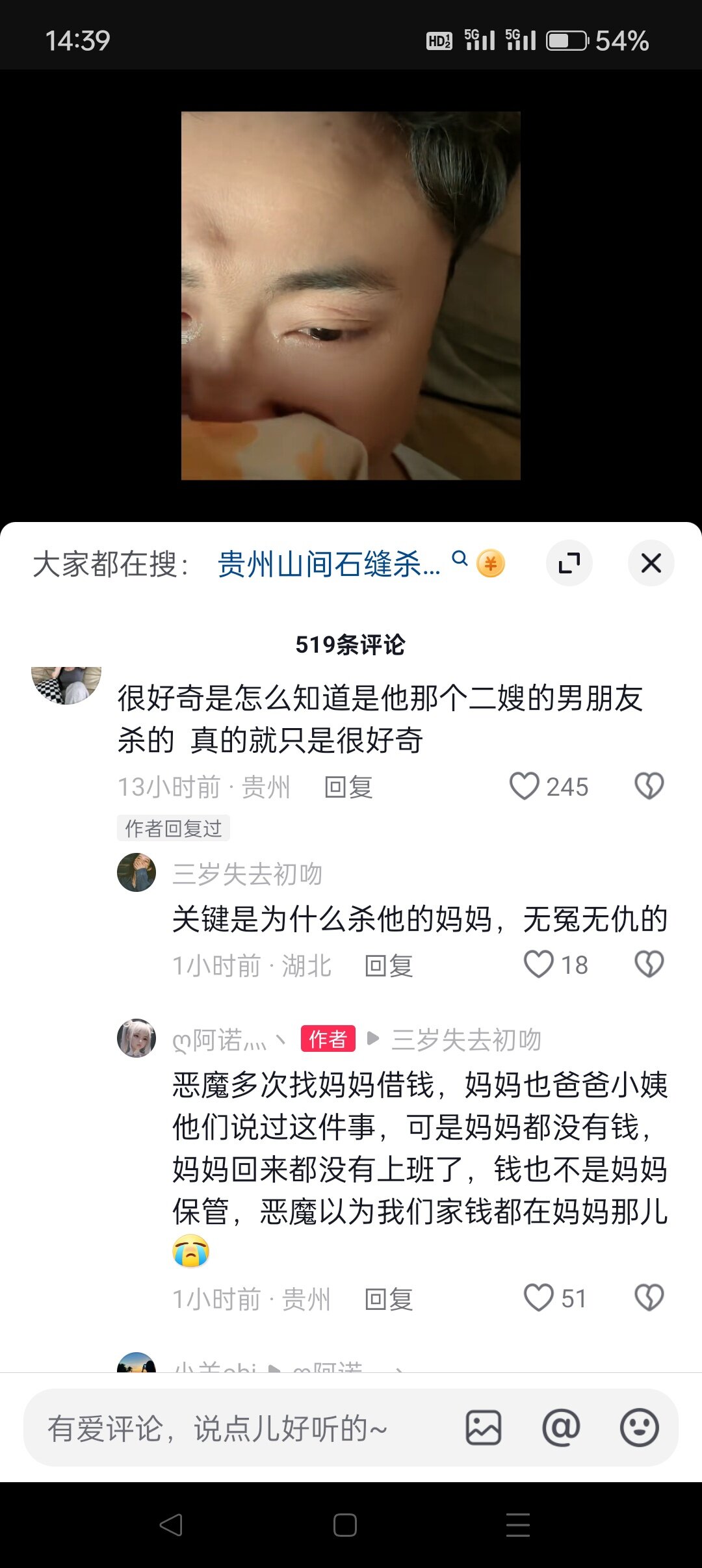This screenshot has height=1568, width=702.
Task: Dislike the comment posted 13小时前
Action: click(649, 786)
